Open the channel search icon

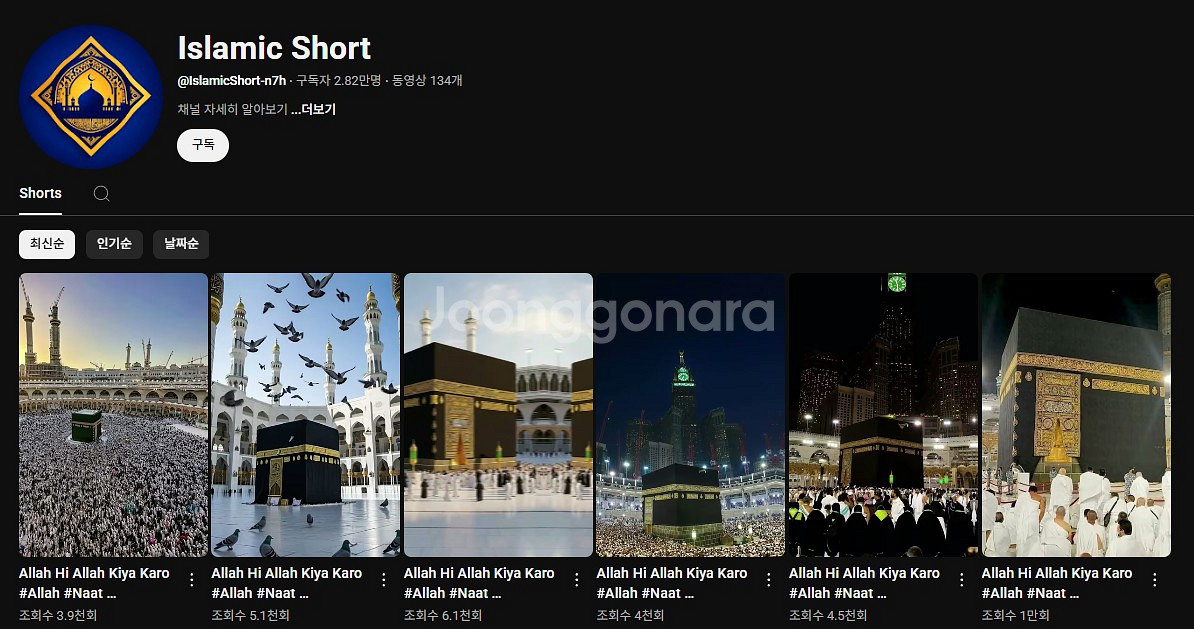101,193
